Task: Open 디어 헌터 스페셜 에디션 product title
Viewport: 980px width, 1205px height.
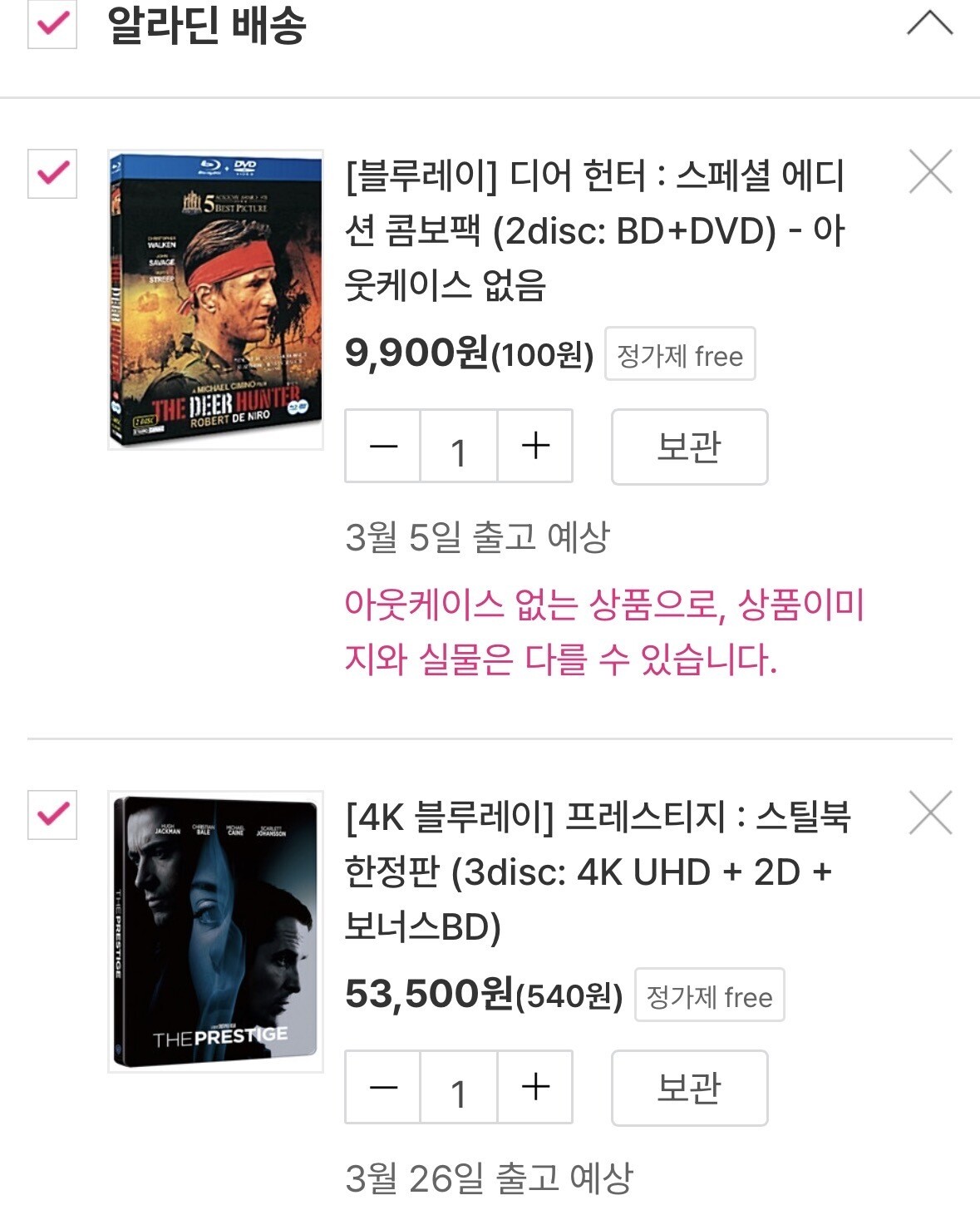Action: pyautogui.click(x=594, y=230)
